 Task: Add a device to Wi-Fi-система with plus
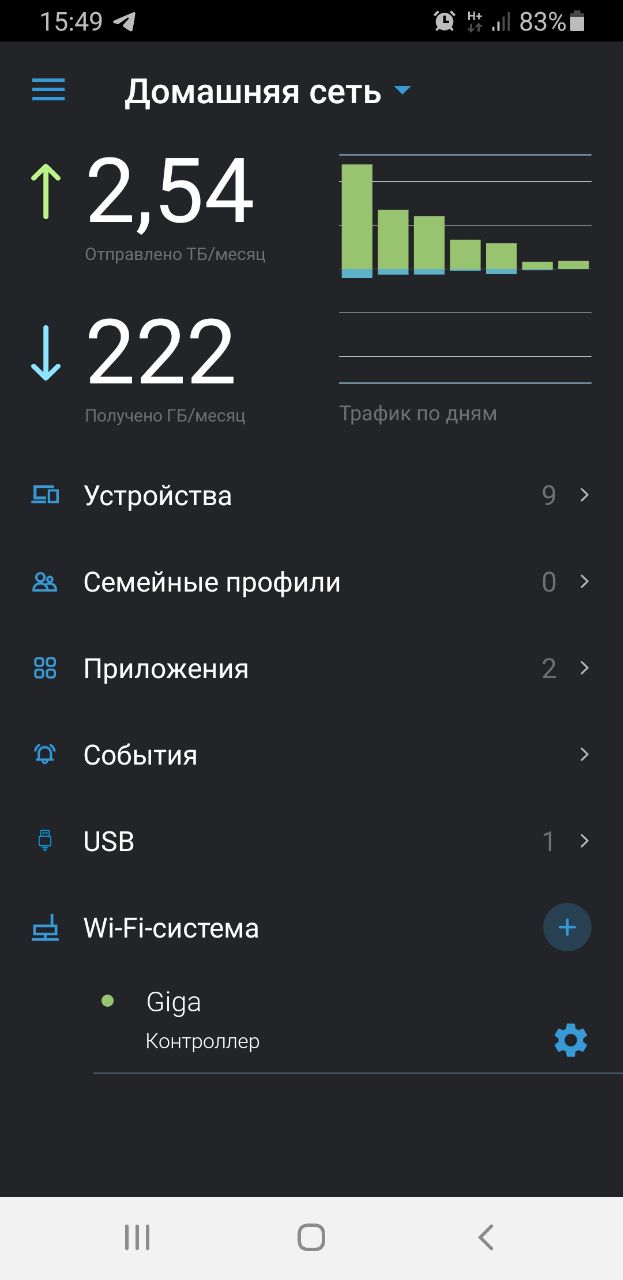point(567,928)
